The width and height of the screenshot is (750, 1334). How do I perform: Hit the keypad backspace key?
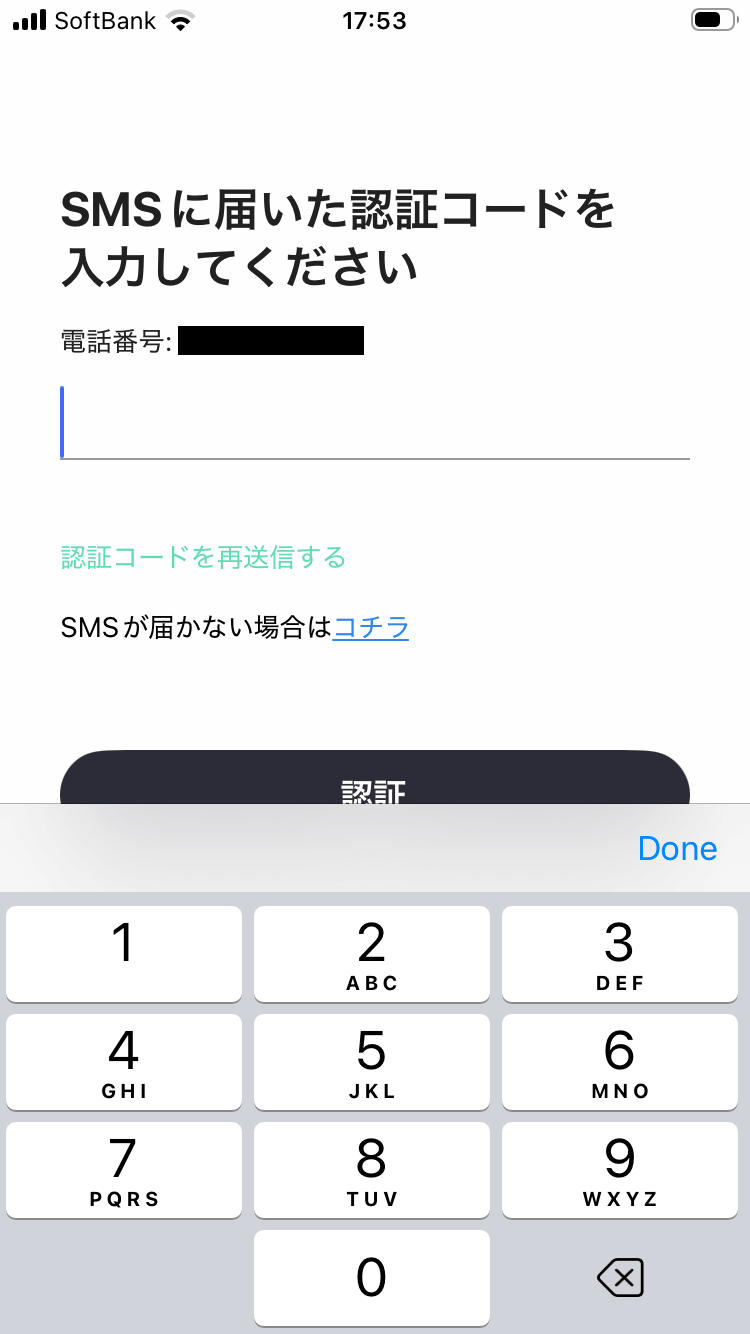point(619,1277)
